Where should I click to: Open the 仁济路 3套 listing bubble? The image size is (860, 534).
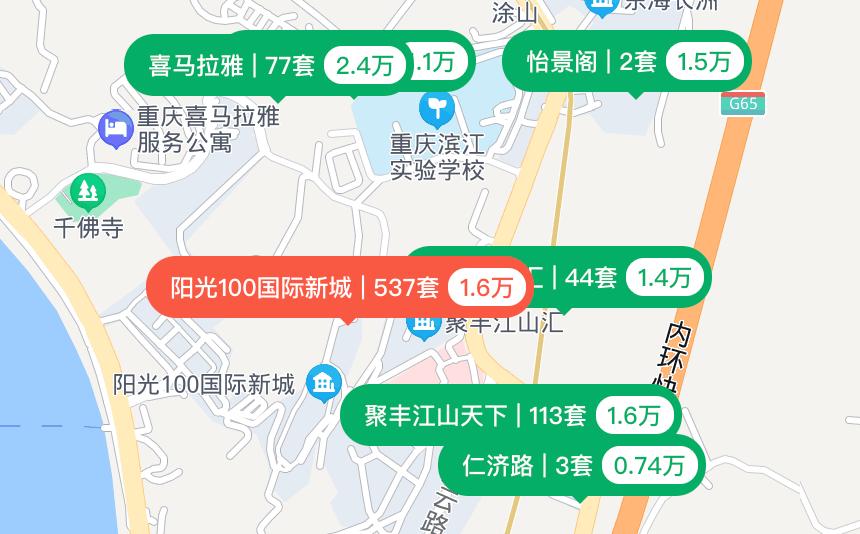[572, 465]
